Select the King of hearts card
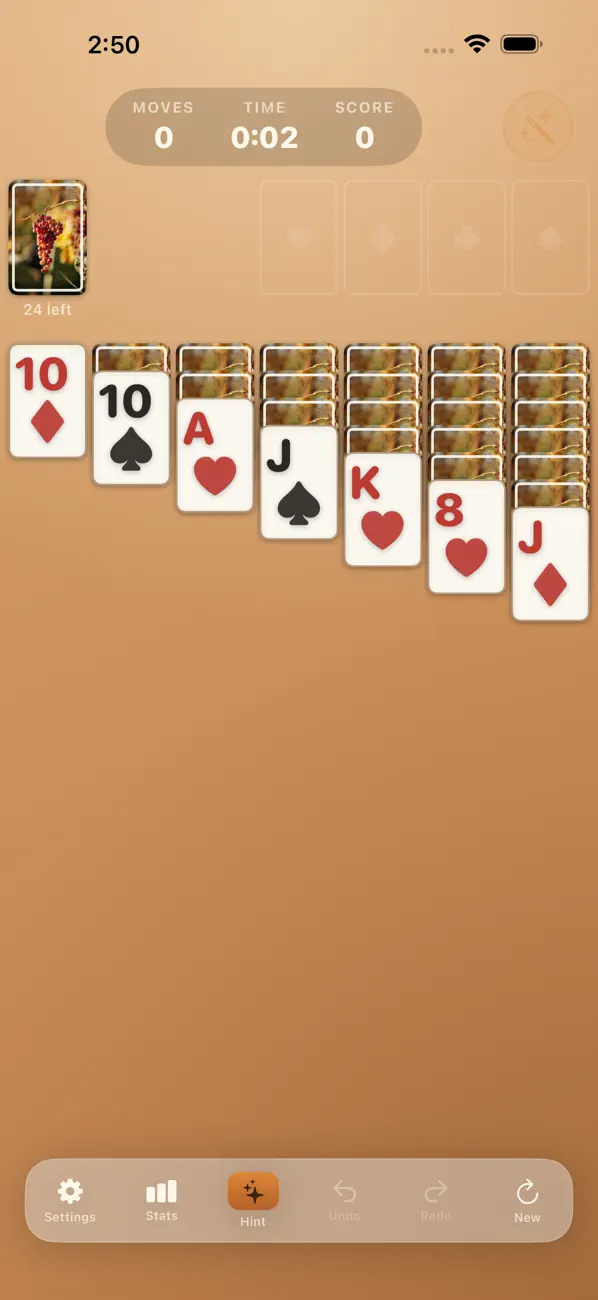Screen dimensions: 598x1300 pyautogui.click(x=383, y=510)
